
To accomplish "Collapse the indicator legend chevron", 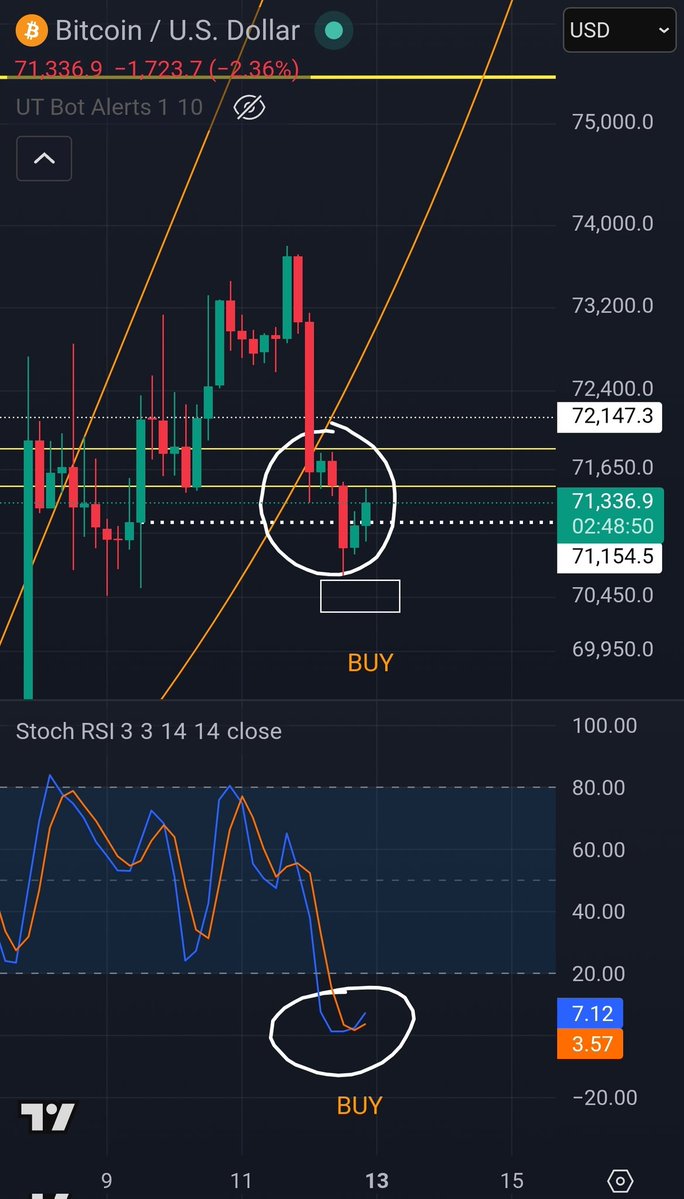I will pos(44,158).
